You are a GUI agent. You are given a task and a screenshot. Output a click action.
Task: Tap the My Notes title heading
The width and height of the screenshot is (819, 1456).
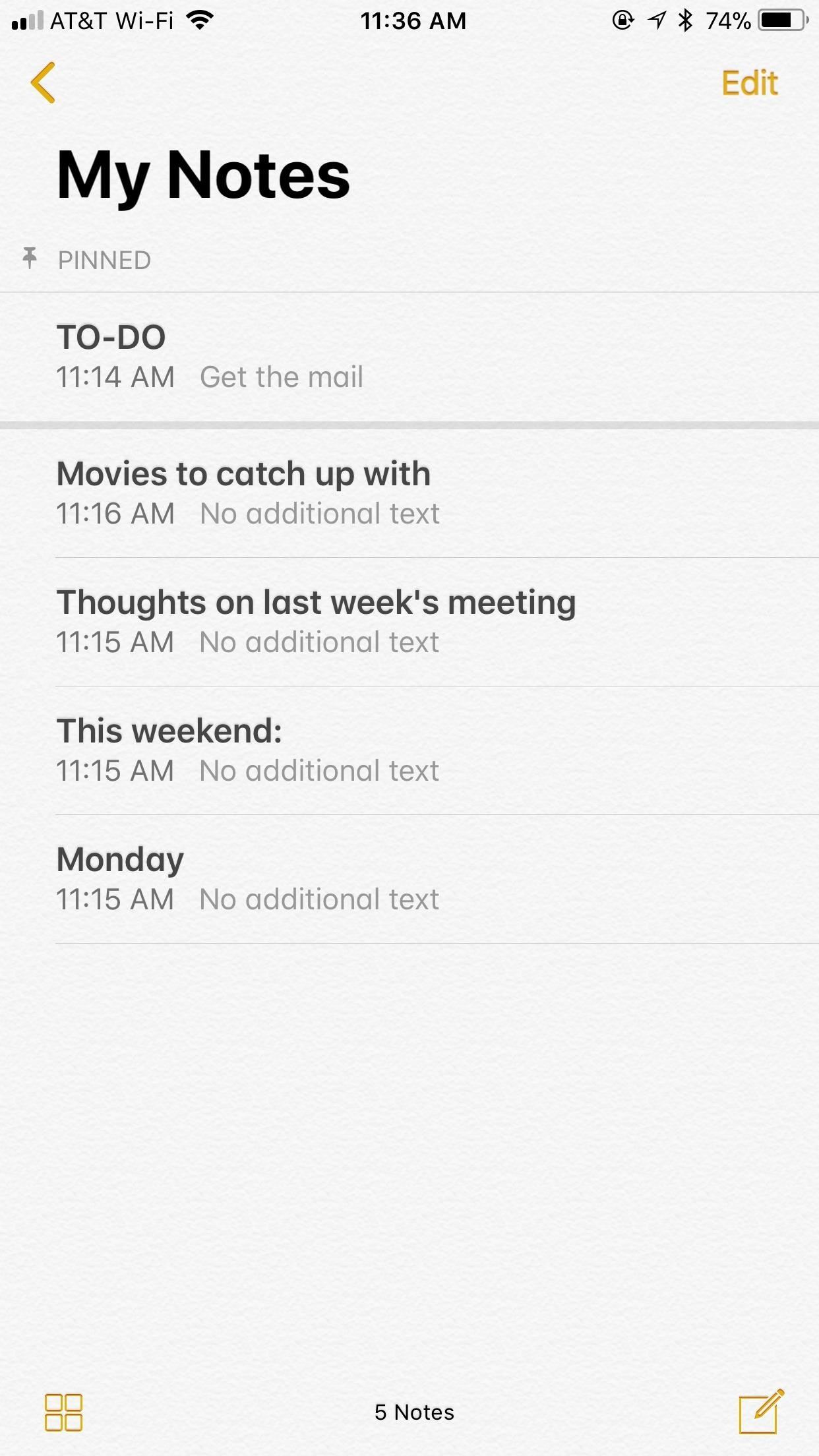click(202, 173)
